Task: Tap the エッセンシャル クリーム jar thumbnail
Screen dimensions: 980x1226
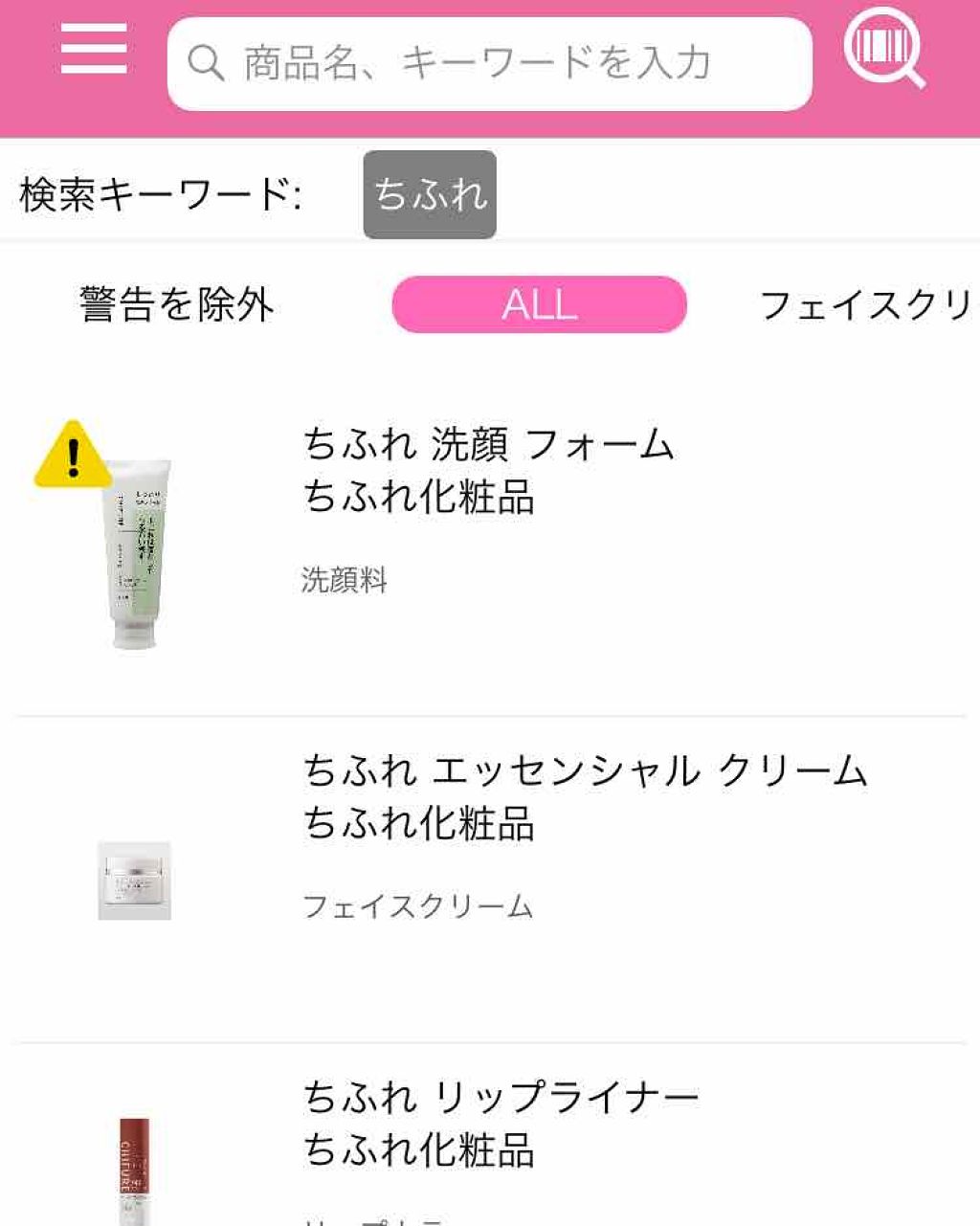Action: click(x=134, y=880)
